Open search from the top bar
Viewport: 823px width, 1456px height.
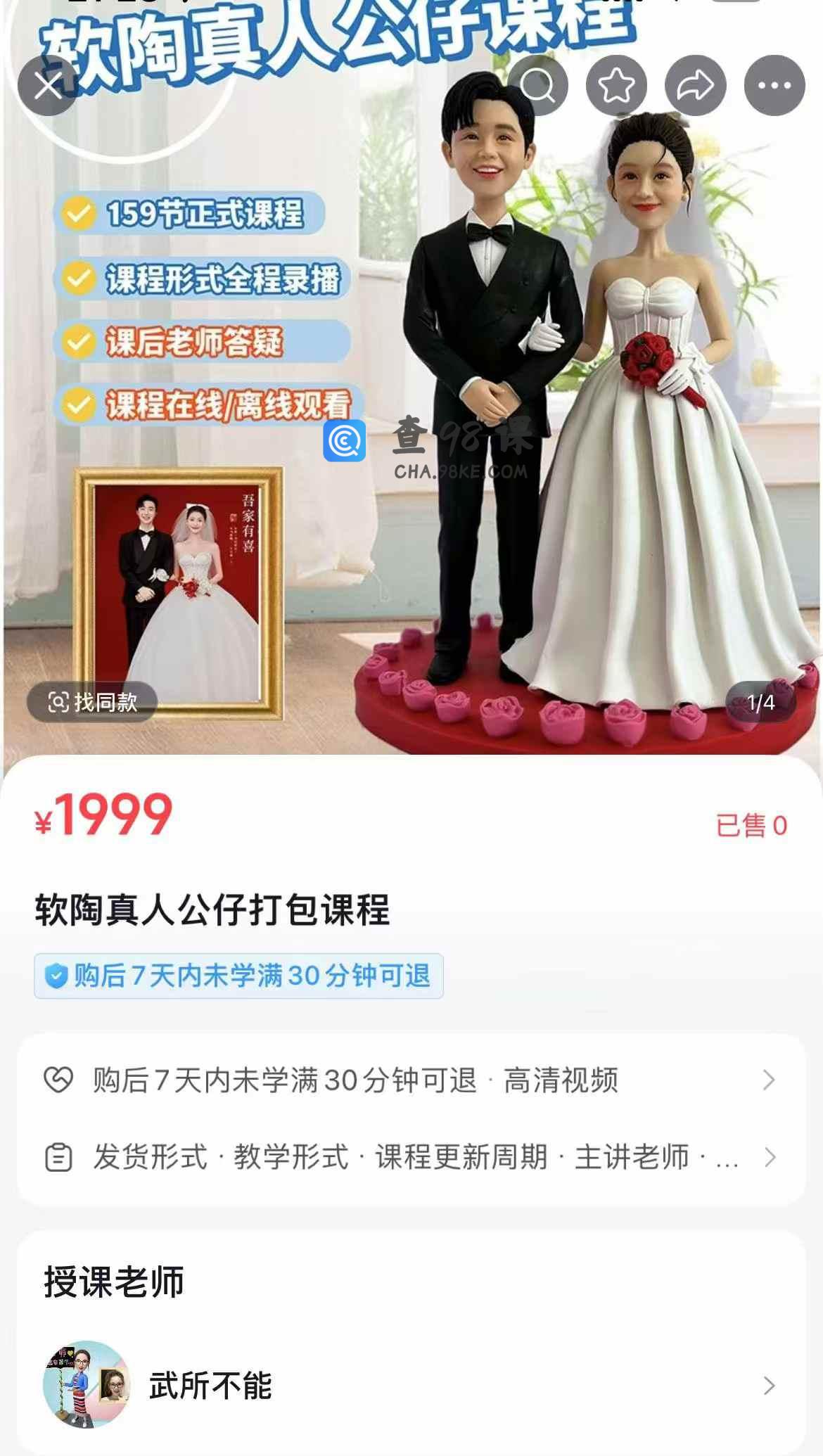(537, 86)
